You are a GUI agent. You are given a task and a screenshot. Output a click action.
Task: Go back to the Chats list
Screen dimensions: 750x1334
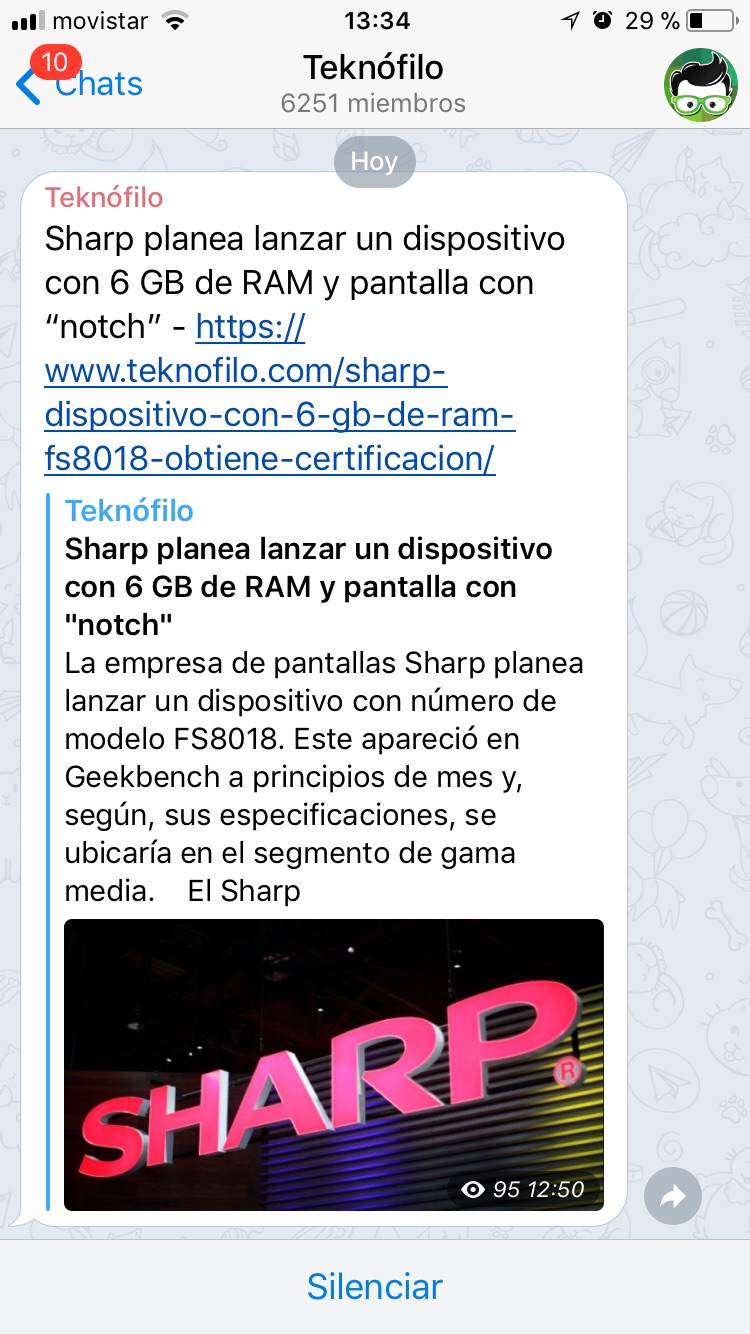pos(80,83)
